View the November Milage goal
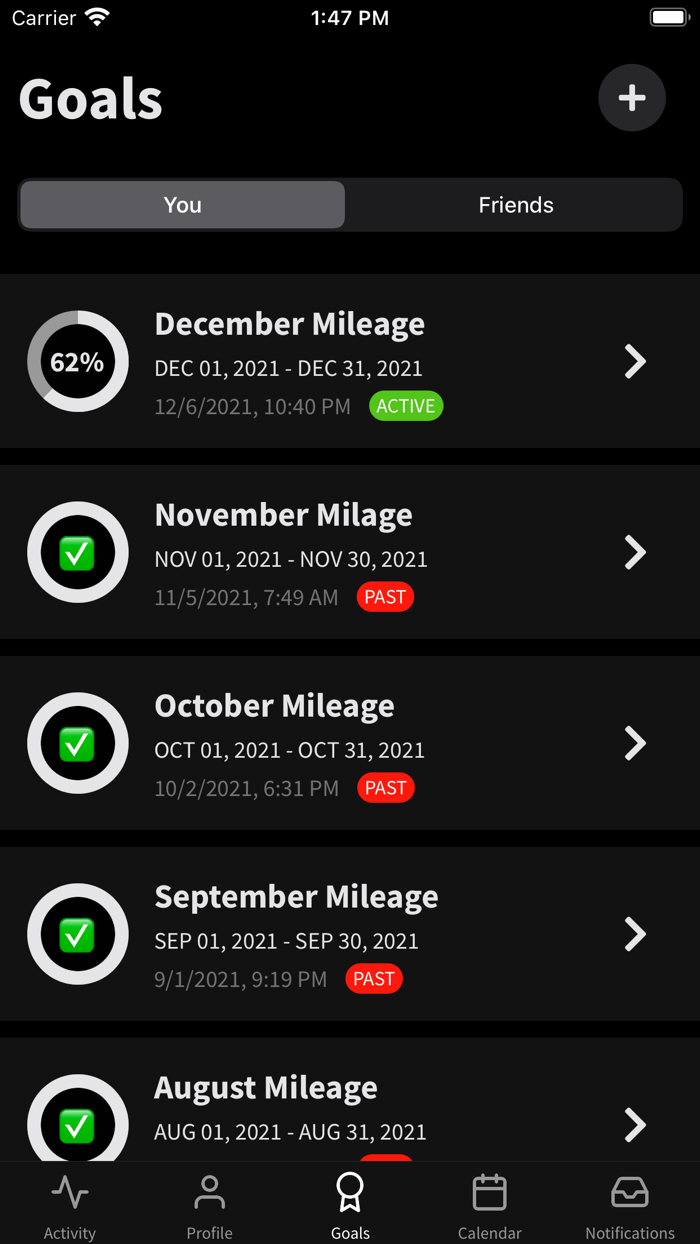 tap(350, 552)
